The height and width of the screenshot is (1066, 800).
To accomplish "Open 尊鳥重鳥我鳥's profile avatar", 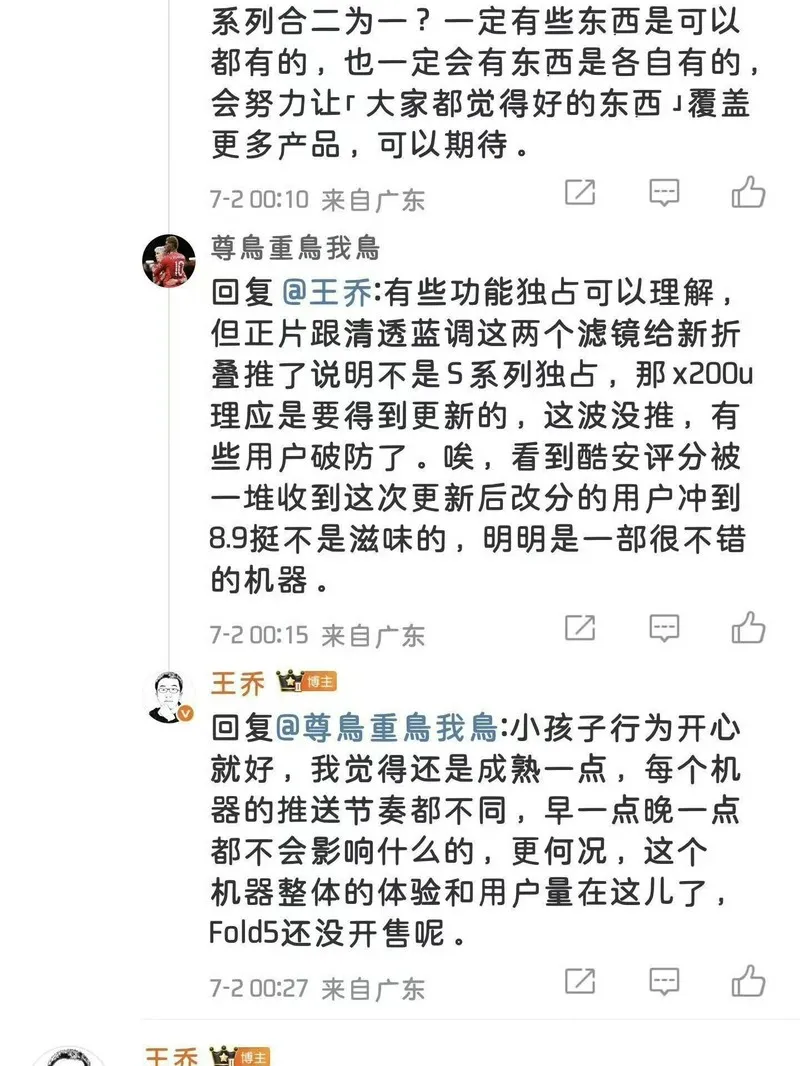I will [x=170, y=262].
